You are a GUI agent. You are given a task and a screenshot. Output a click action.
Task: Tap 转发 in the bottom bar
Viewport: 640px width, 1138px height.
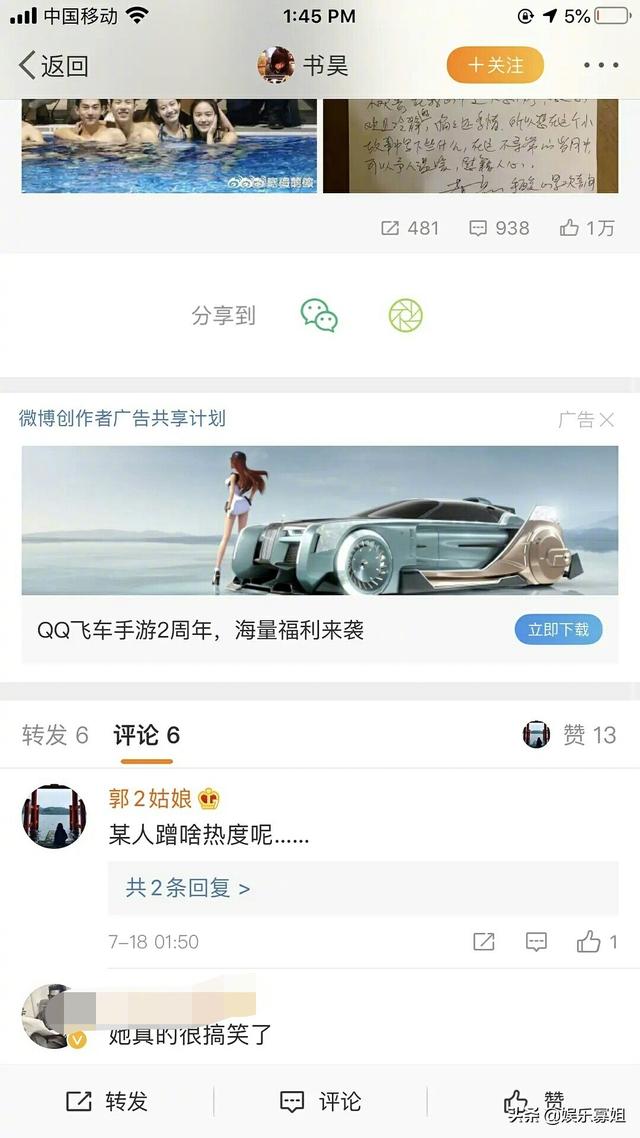pos(107,1101)
